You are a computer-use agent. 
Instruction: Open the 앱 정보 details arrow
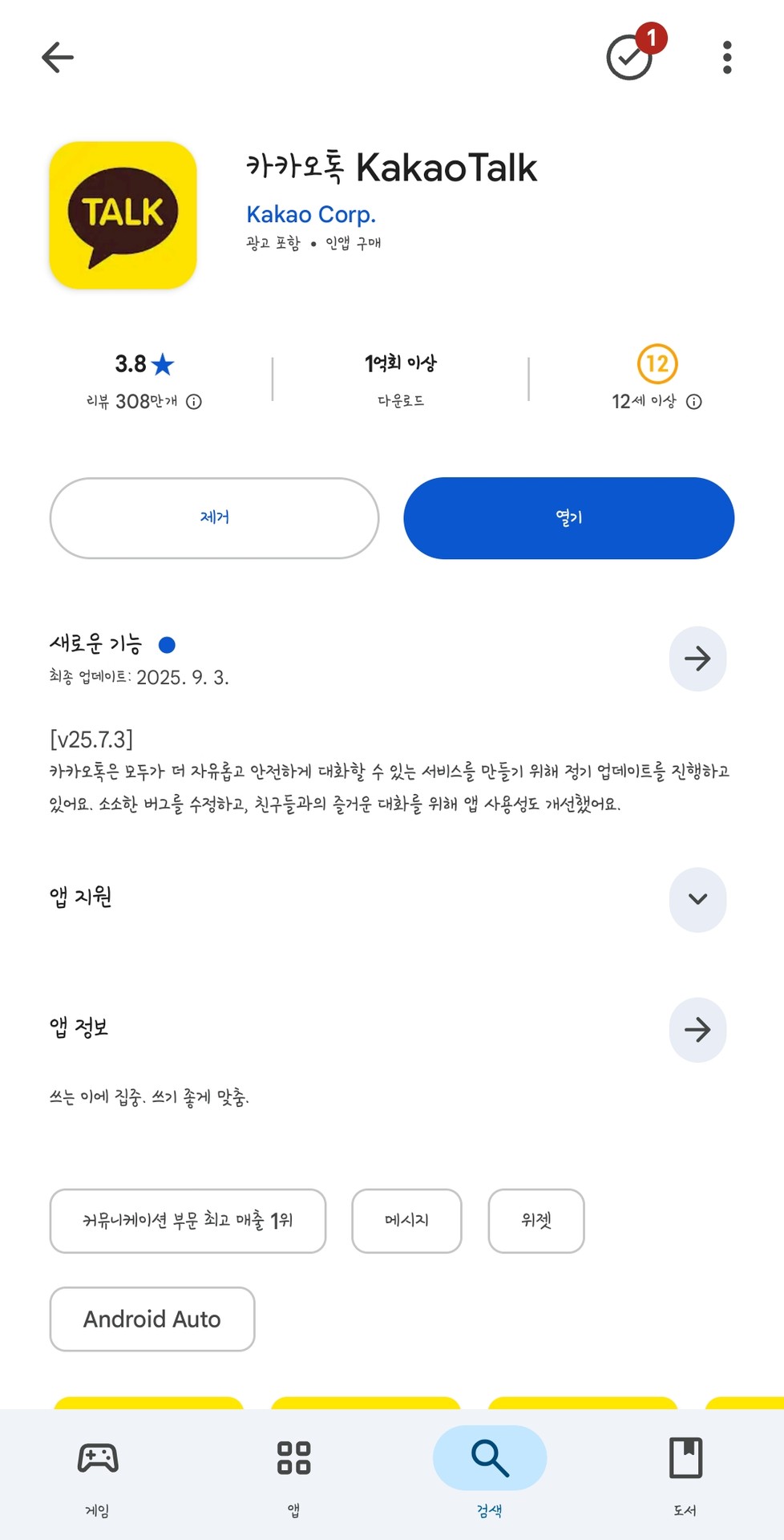tap(697, 1030)
